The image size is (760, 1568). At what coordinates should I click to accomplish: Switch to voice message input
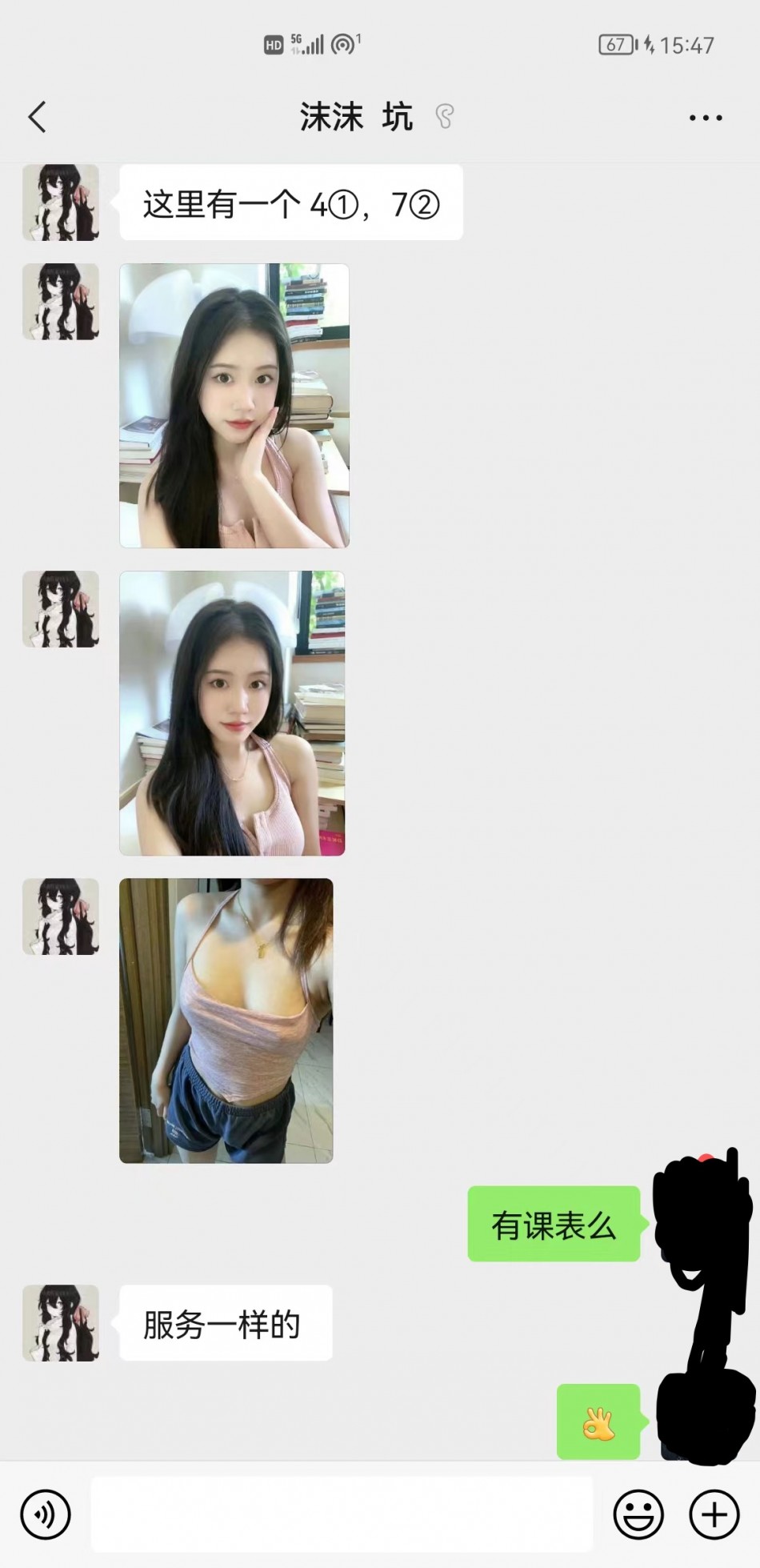pos(46,1514)
